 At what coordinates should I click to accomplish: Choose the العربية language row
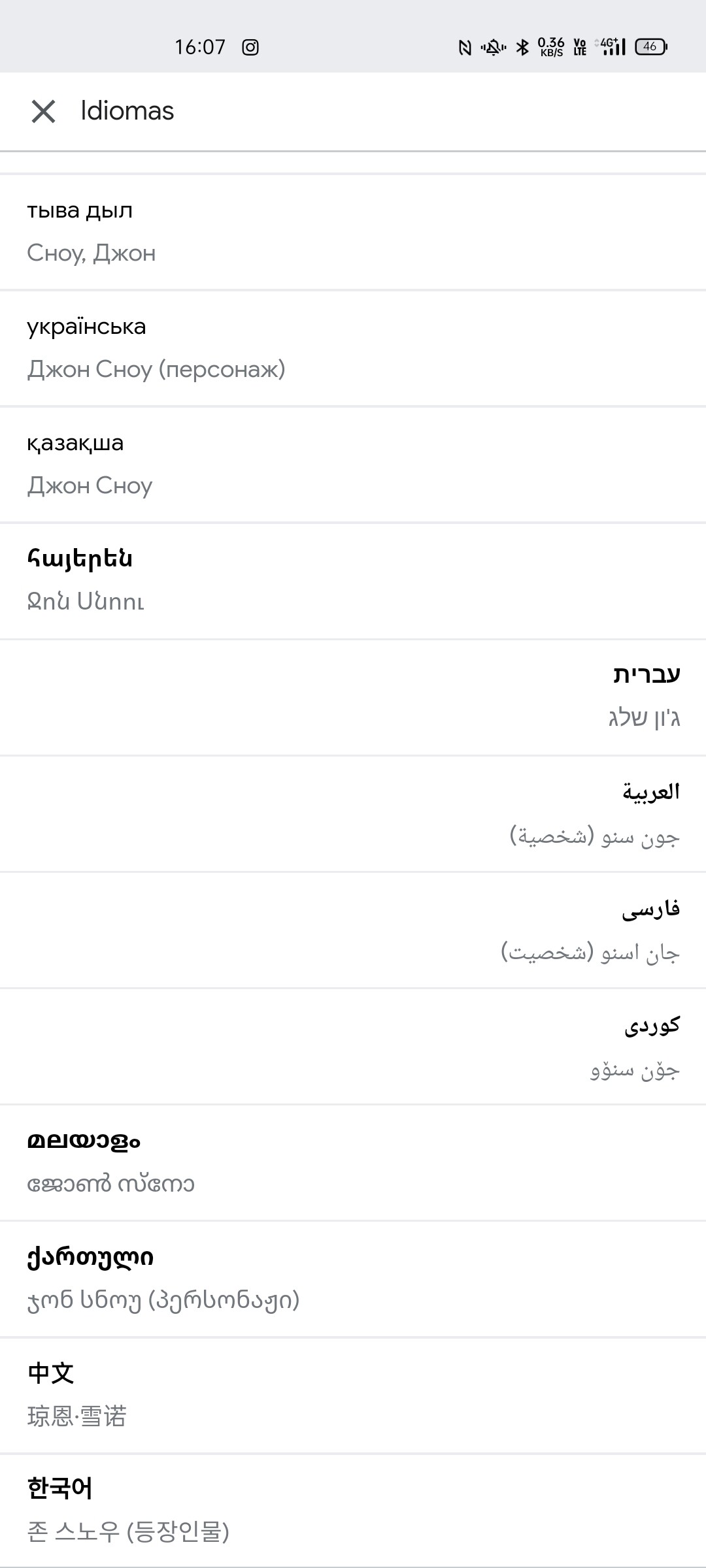[x=353, y=813]
